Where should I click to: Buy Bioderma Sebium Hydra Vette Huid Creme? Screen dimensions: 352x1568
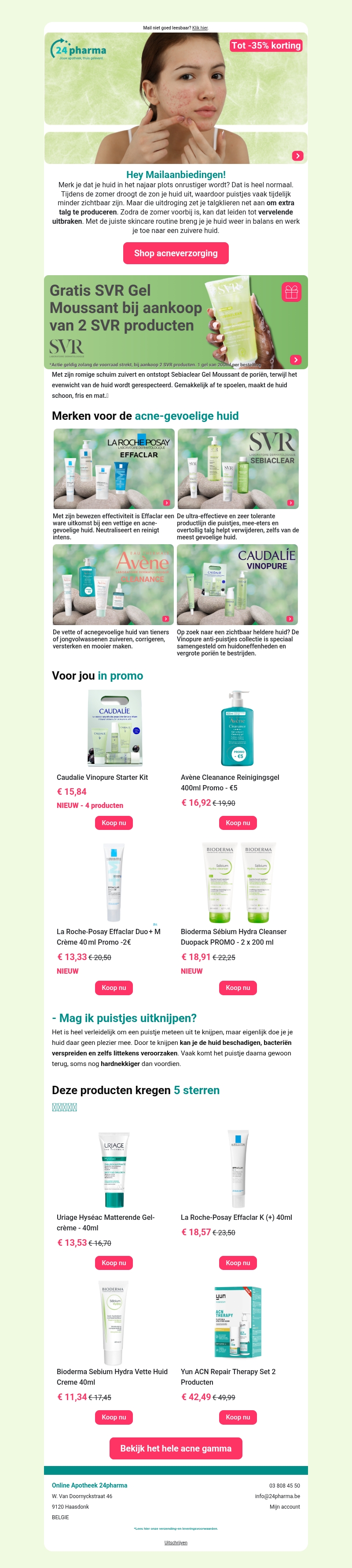[114, 1417]
